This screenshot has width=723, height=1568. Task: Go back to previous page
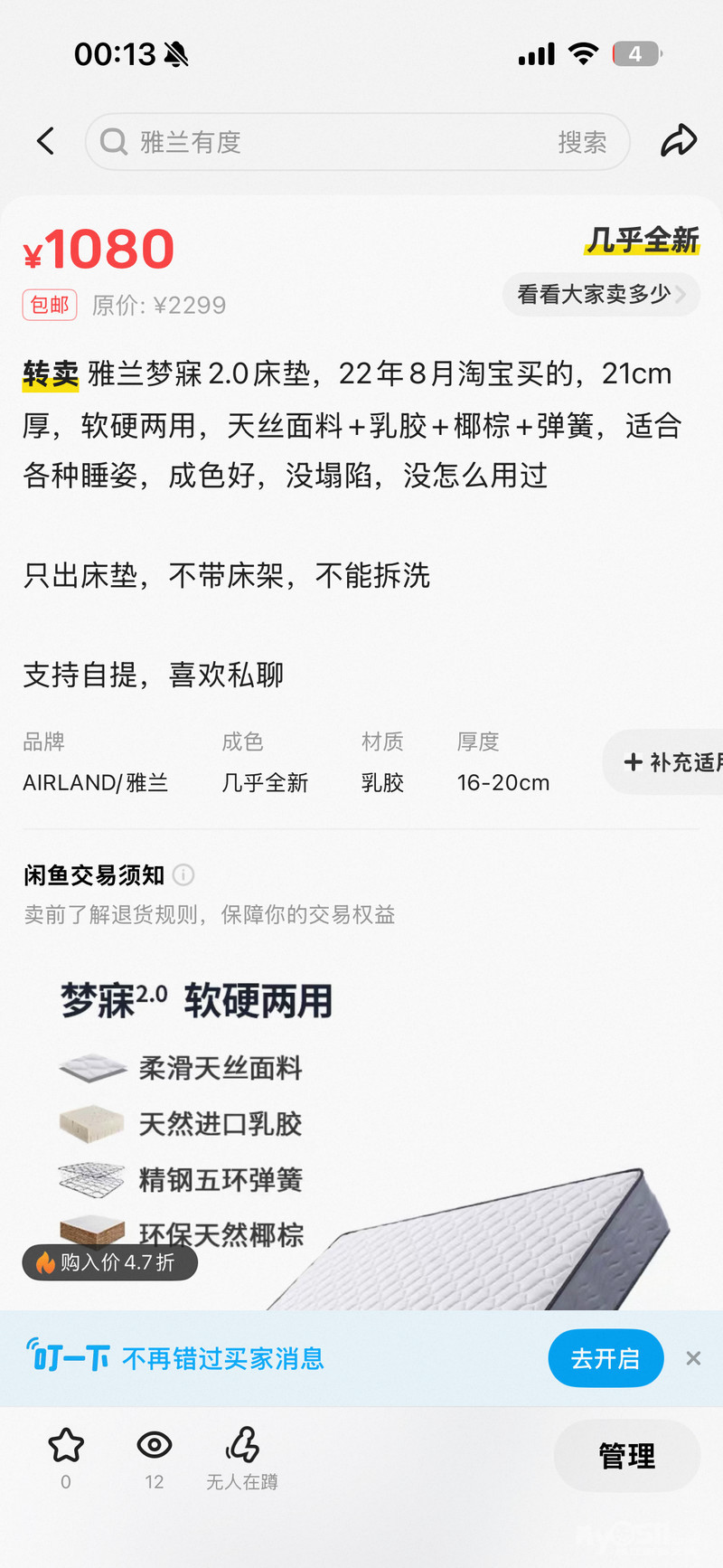coord(46,141)
